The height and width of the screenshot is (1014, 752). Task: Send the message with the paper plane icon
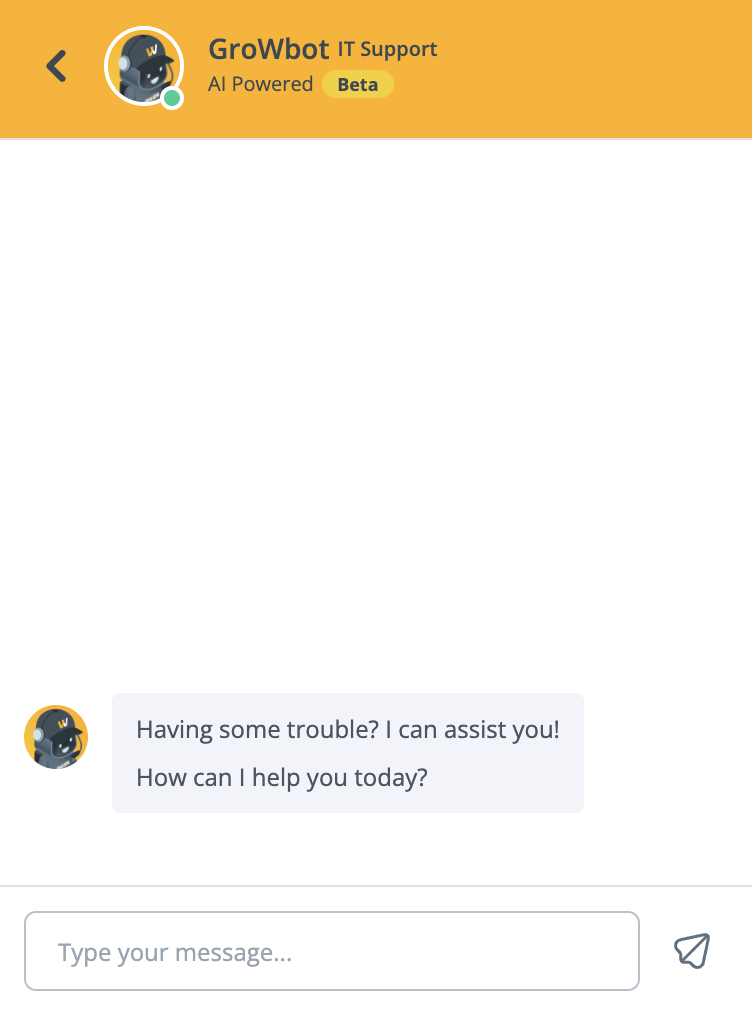click(691, 950)
